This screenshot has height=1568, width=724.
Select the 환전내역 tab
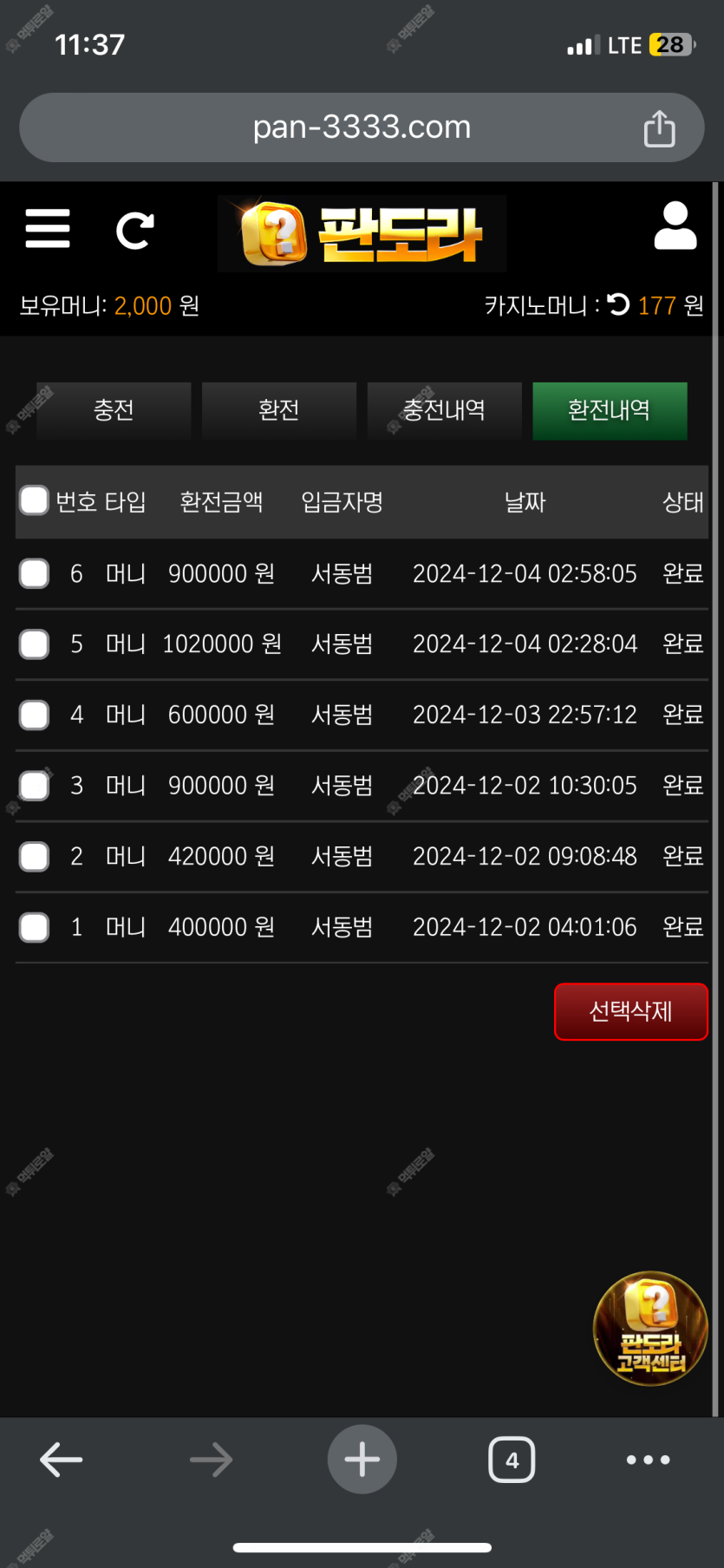[x=610, y=410]
